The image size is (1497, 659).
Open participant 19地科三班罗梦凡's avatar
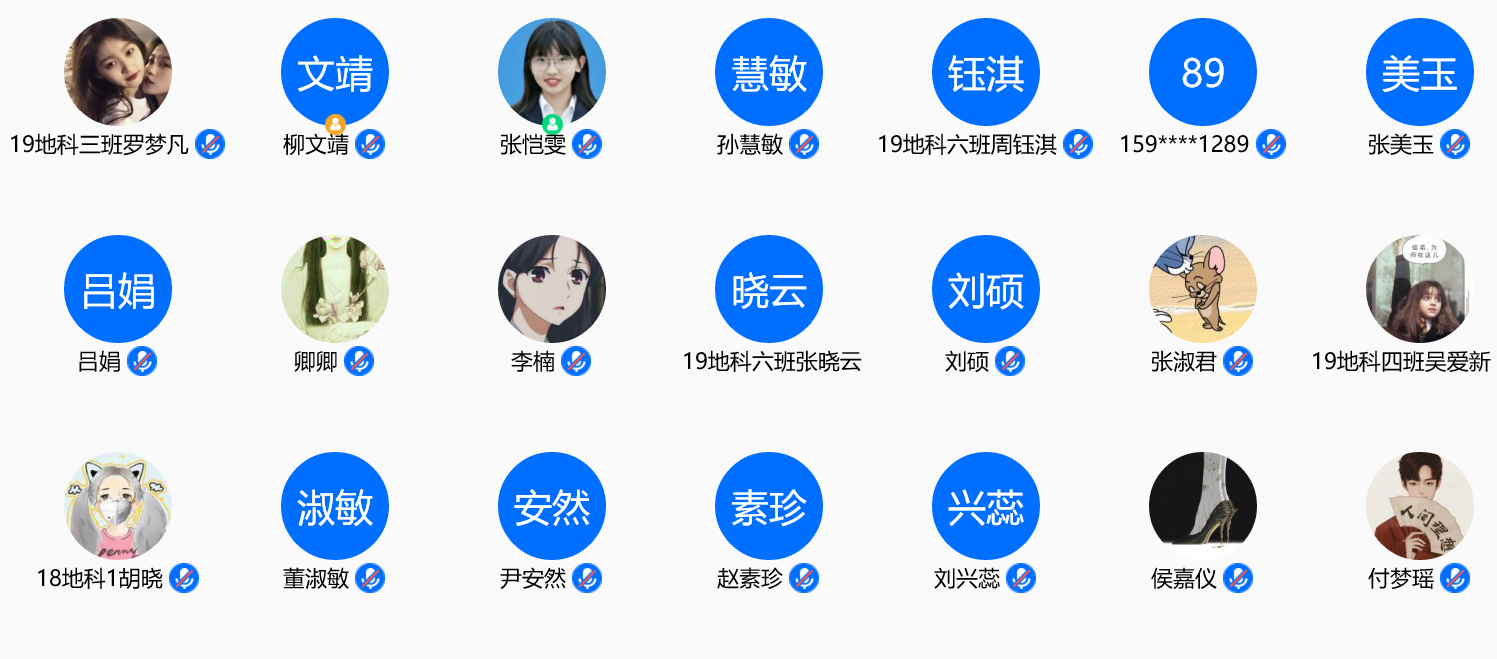[x=118, y=72]
